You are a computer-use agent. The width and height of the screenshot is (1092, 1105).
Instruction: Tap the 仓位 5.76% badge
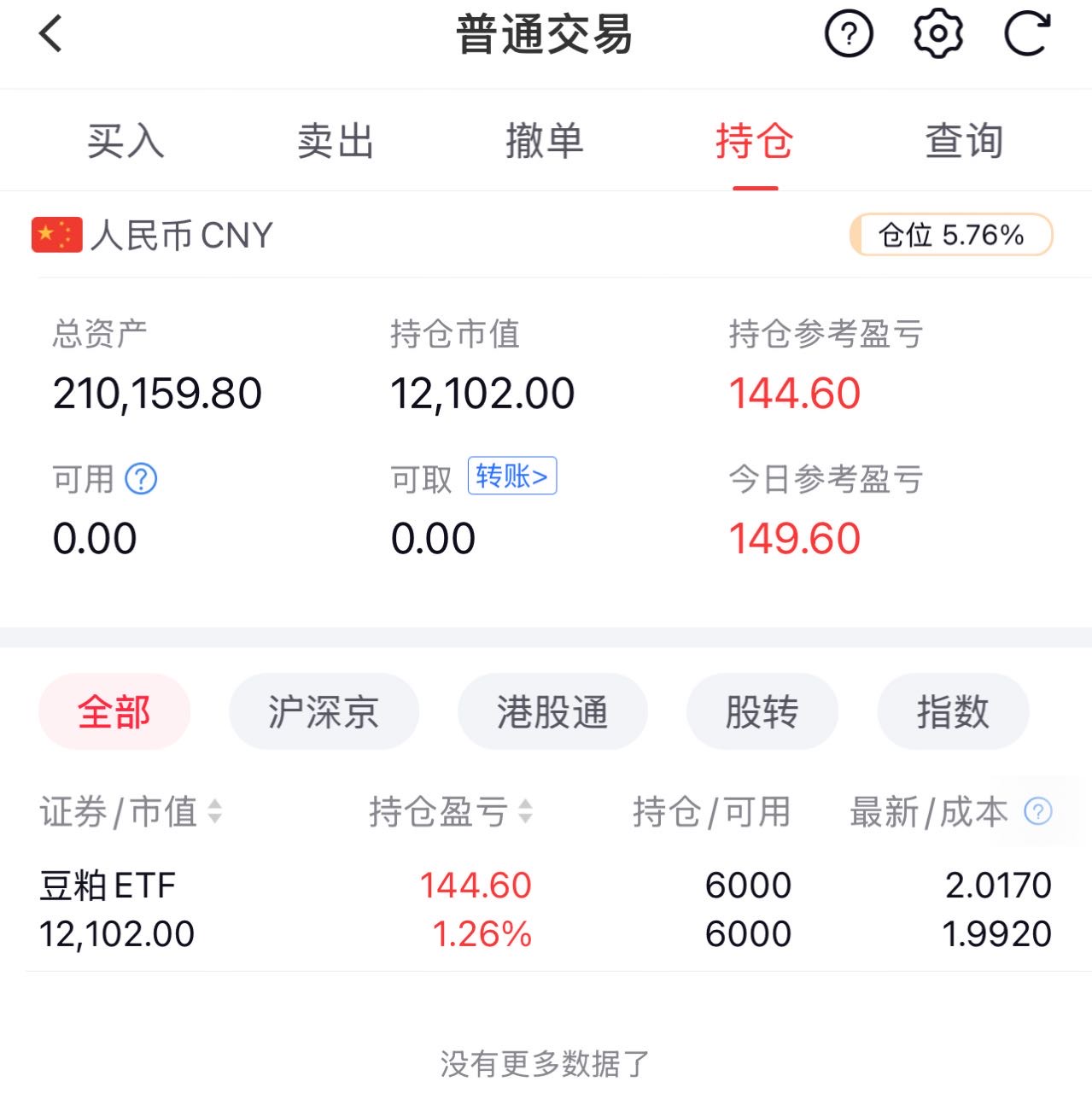(951, 235)
